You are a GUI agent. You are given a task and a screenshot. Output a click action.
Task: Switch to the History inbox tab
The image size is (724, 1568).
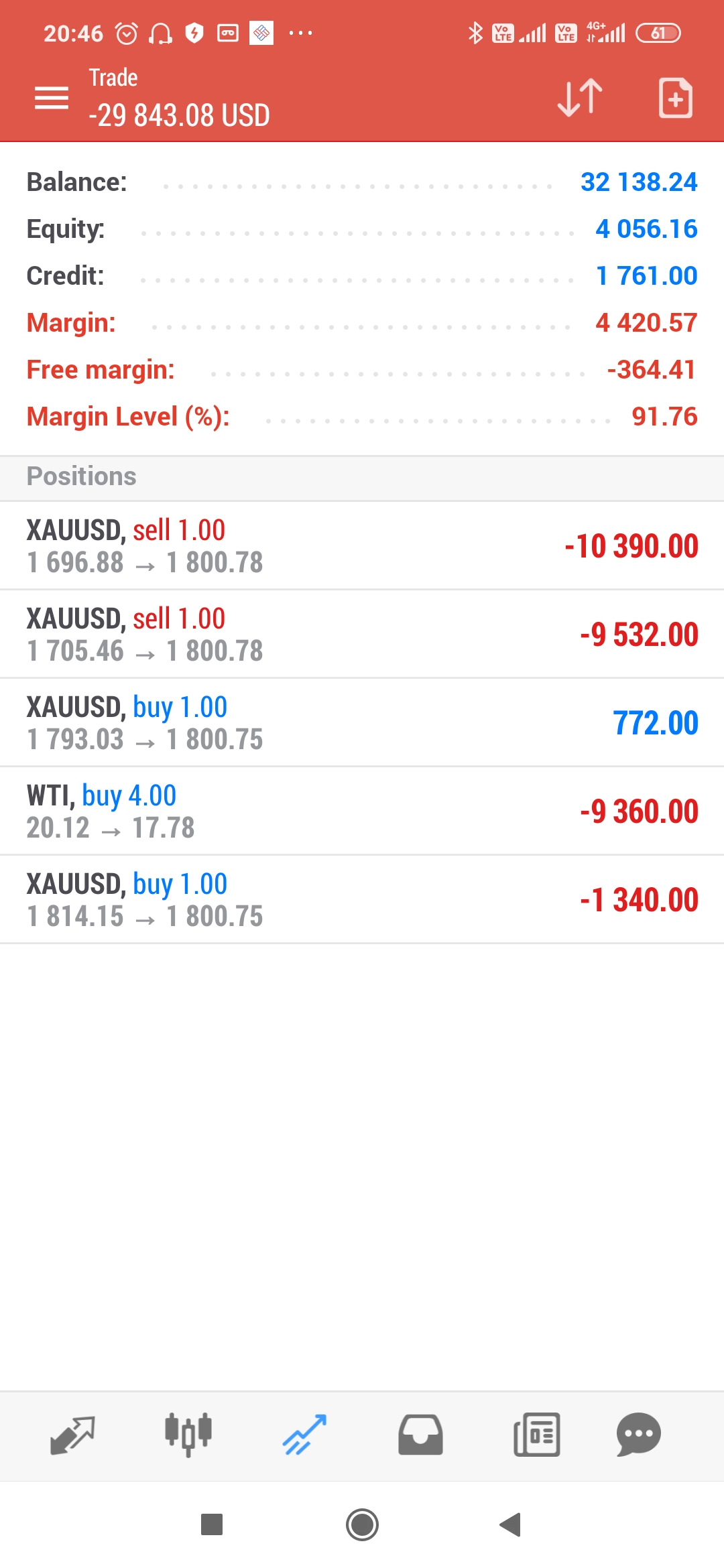click(420, 1435)
